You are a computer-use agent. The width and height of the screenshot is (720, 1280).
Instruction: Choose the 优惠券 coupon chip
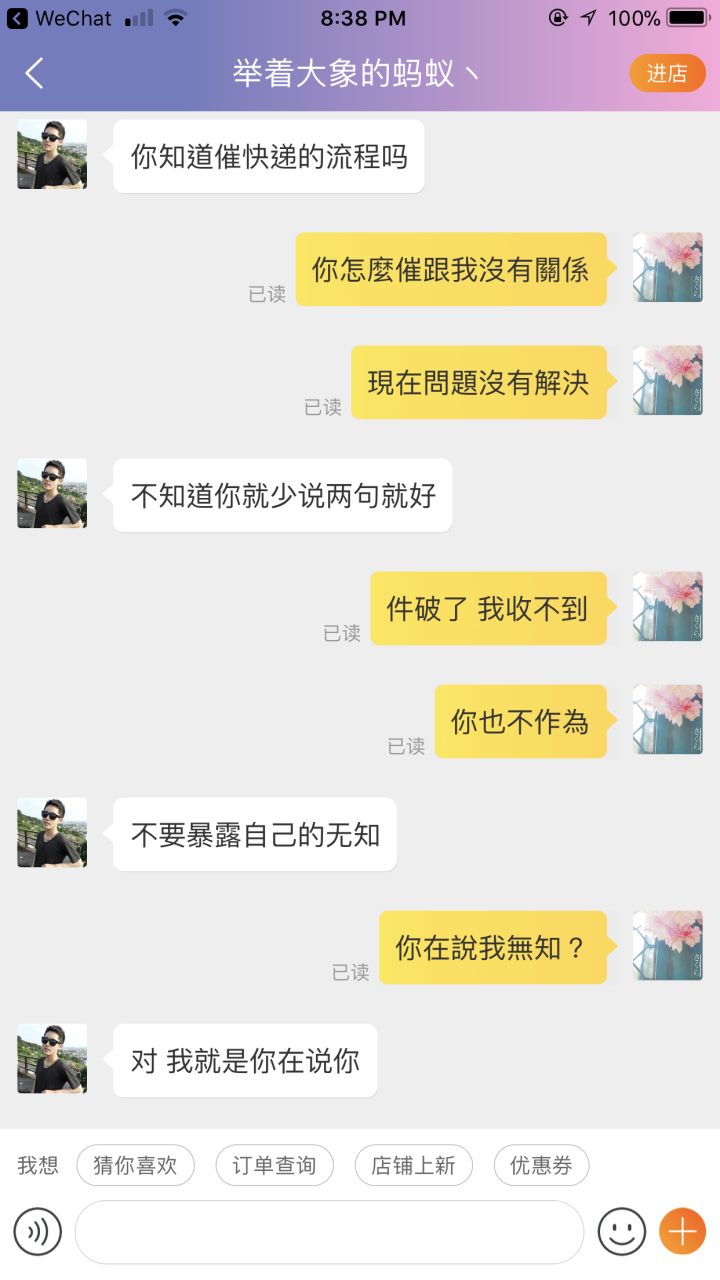click(x=541, y=1165)
